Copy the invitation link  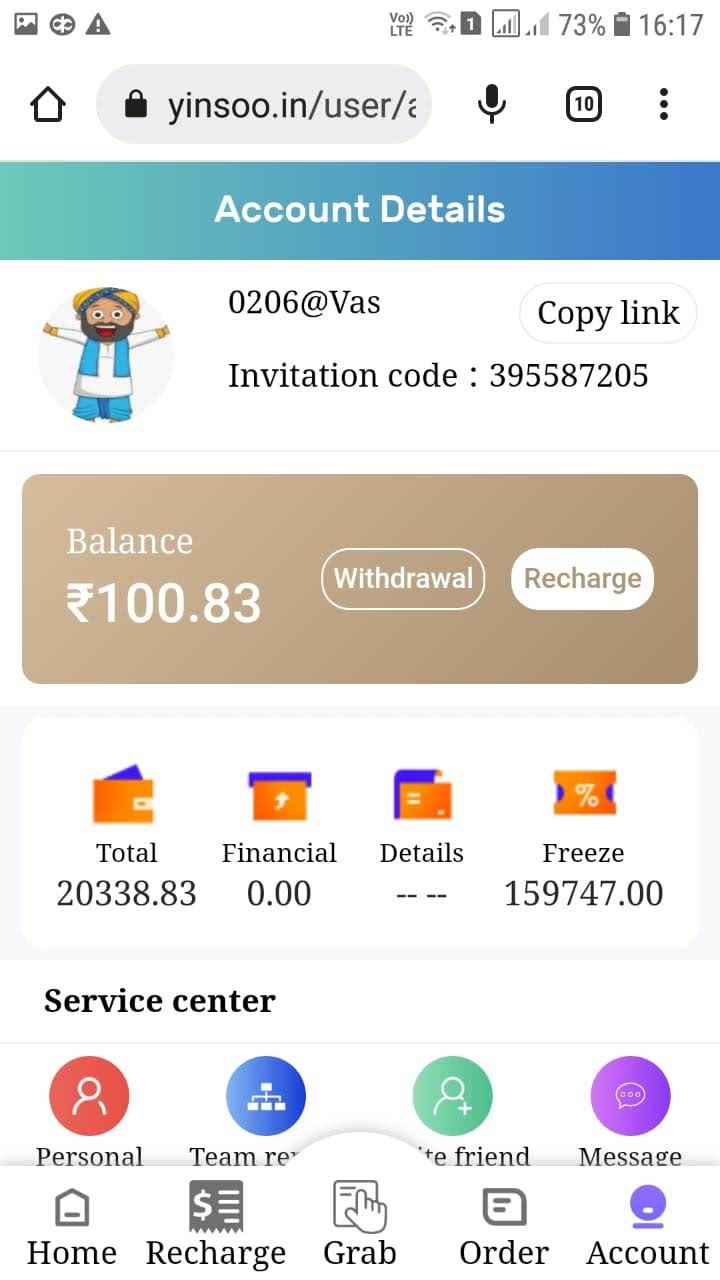coord(607,313)
